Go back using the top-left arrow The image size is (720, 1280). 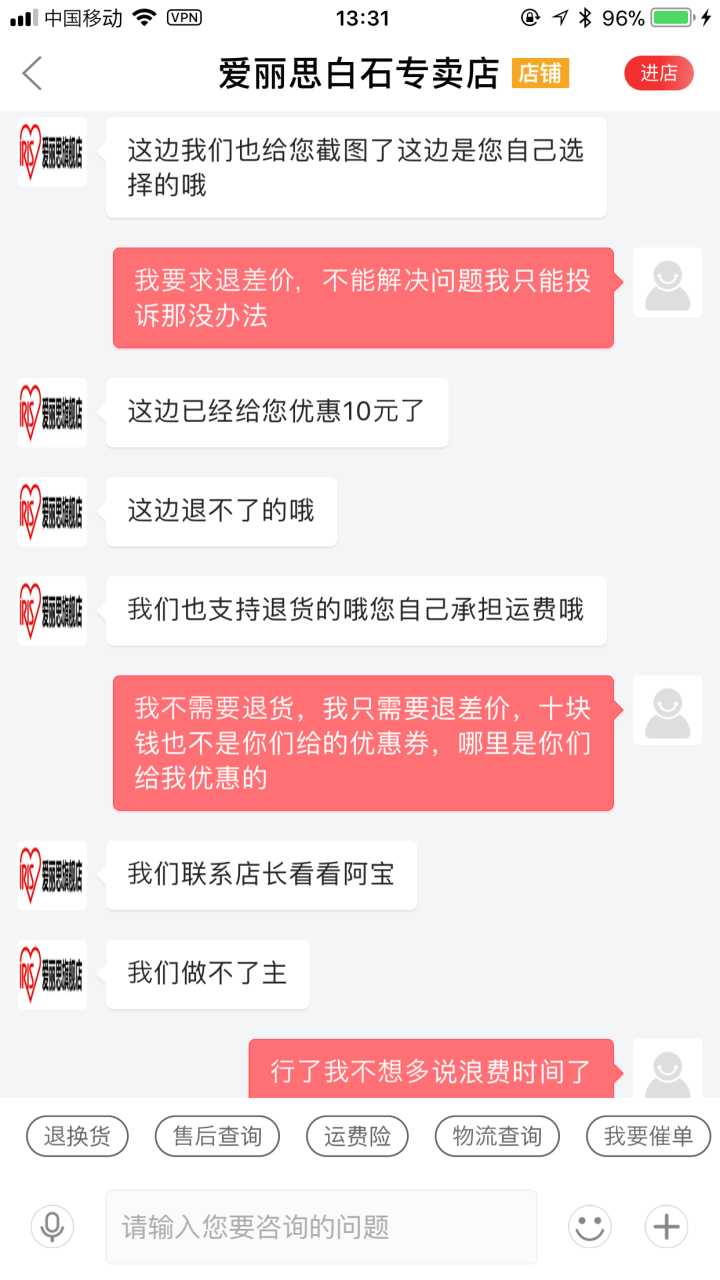pos(33,74)
